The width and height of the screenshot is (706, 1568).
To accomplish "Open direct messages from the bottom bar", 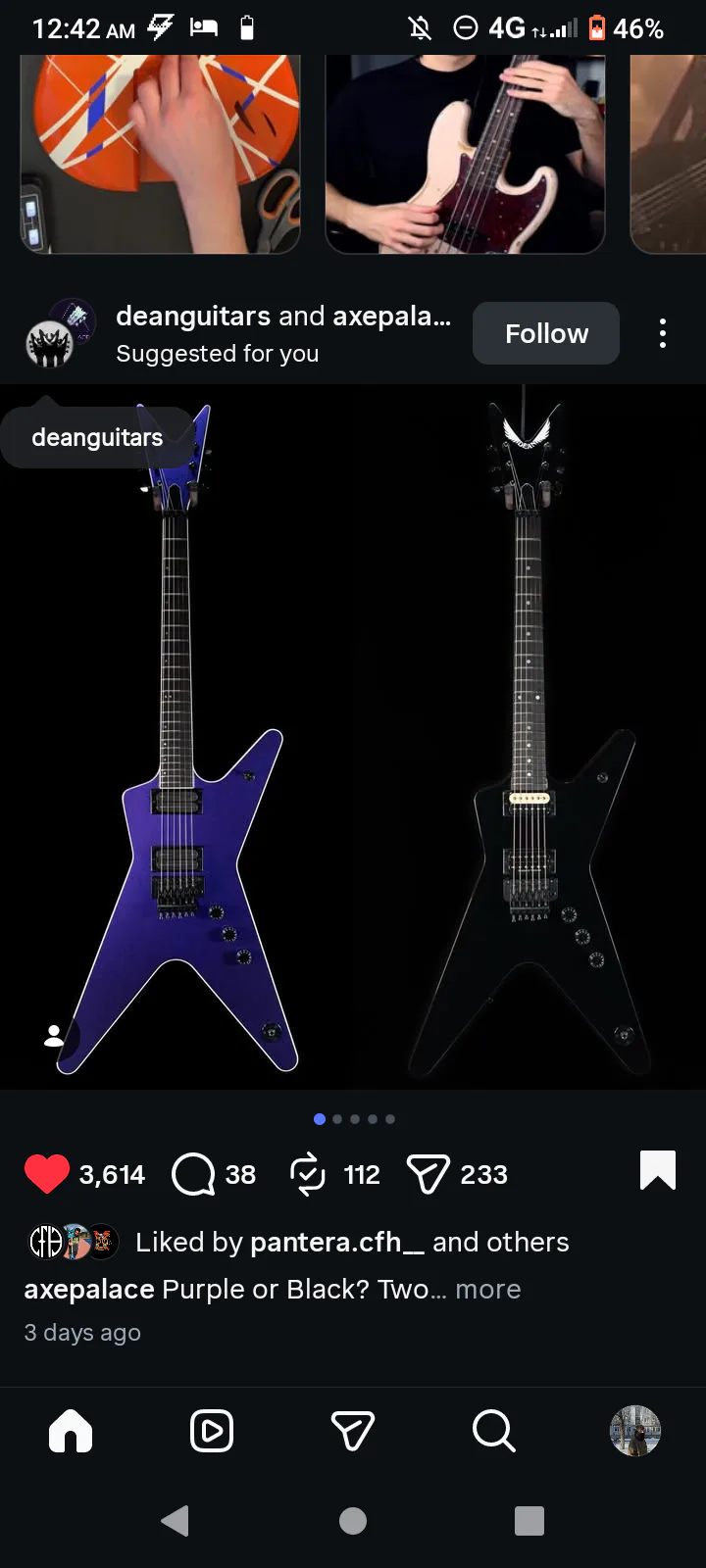I will click(353, 1432).
